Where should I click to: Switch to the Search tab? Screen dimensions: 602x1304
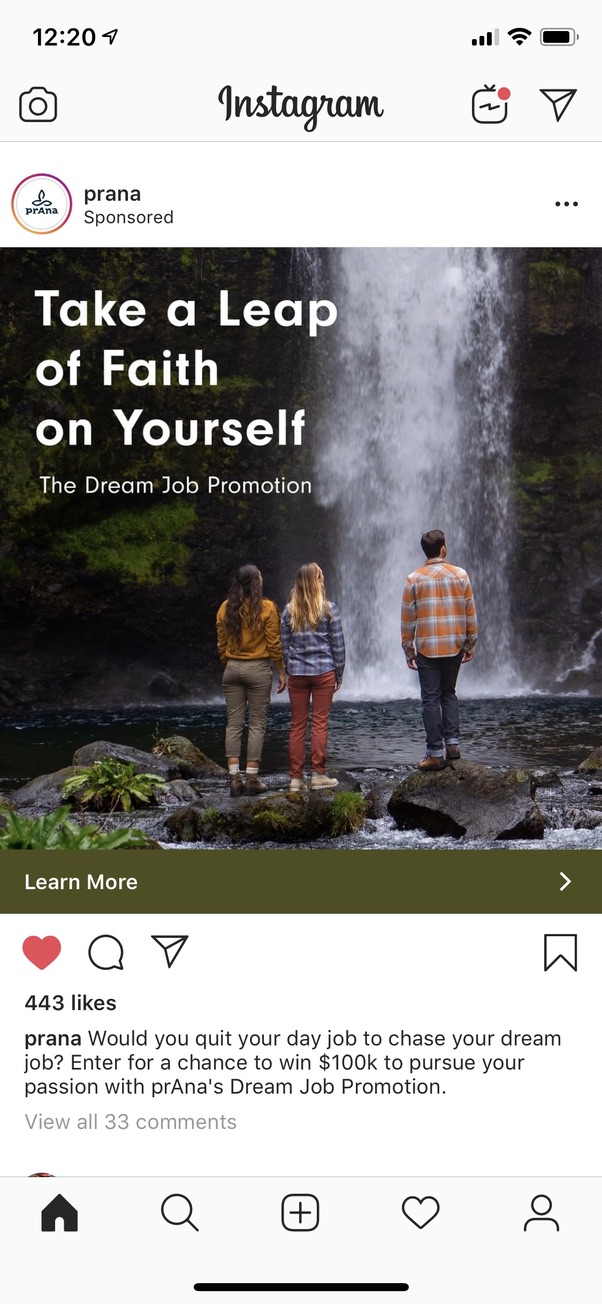click(180, 1213)
